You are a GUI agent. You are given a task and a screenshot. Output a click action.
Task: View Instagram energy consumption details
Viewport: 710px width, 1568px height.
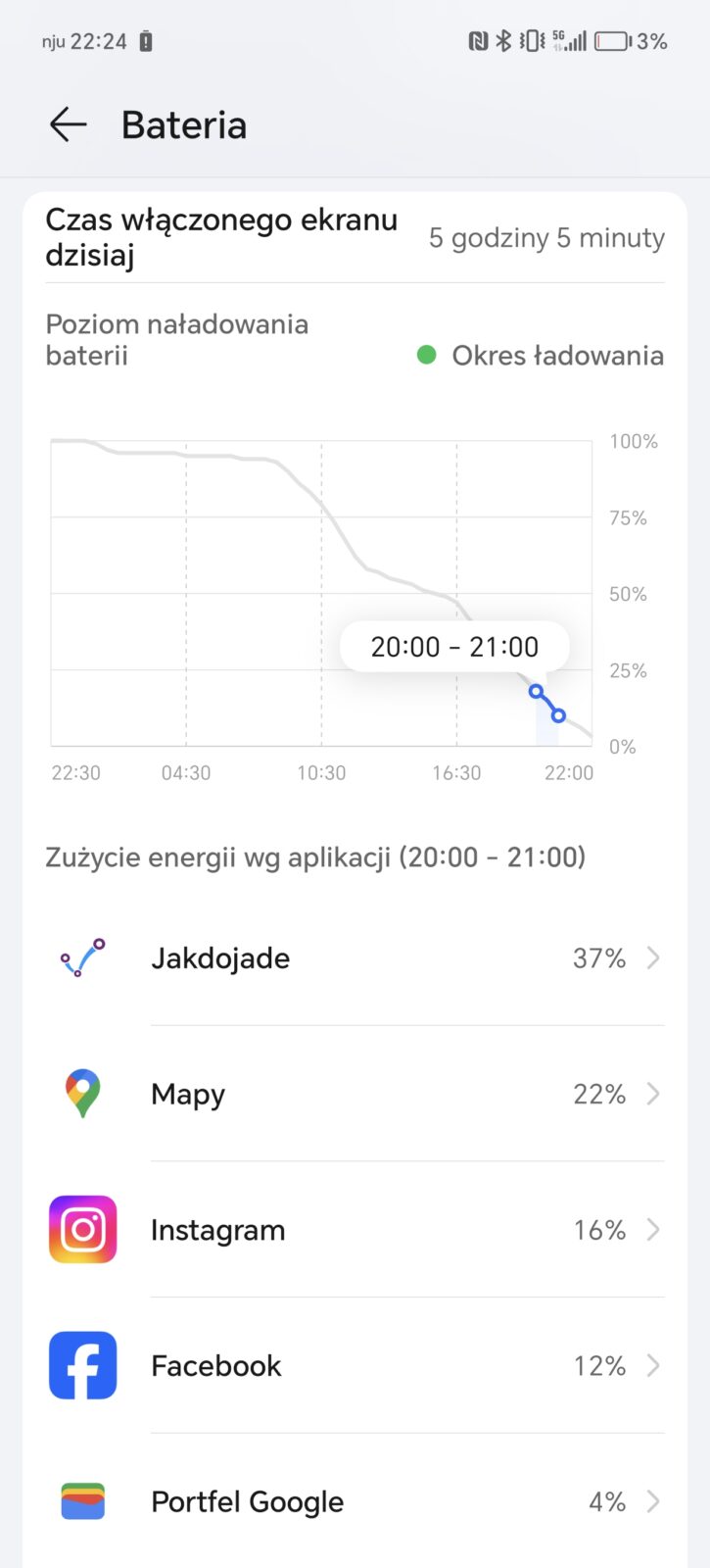355,1230
